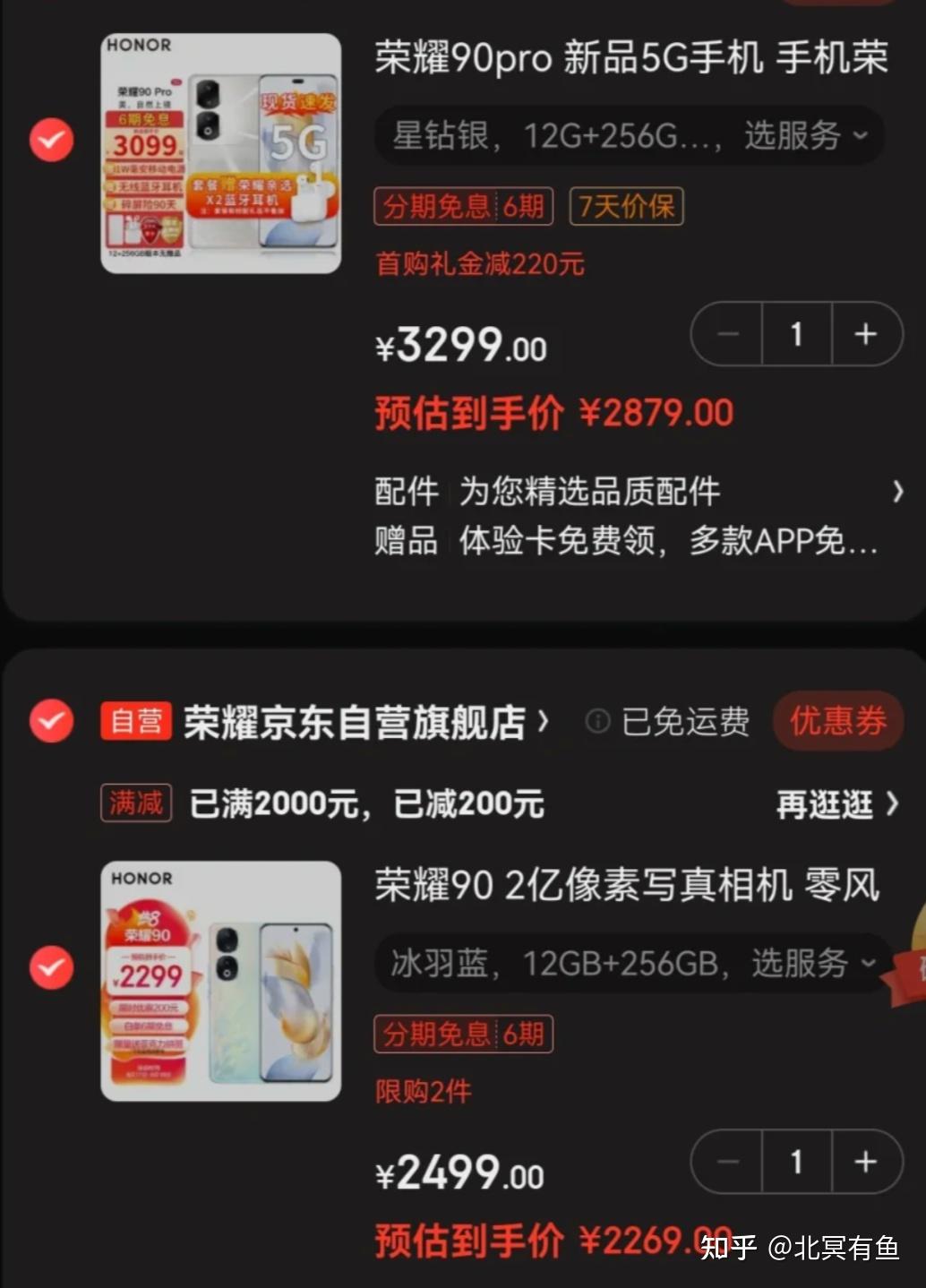Open the 优惠券 coupon icon
This screenshot has height=1288, width=926.
(838, 721)
